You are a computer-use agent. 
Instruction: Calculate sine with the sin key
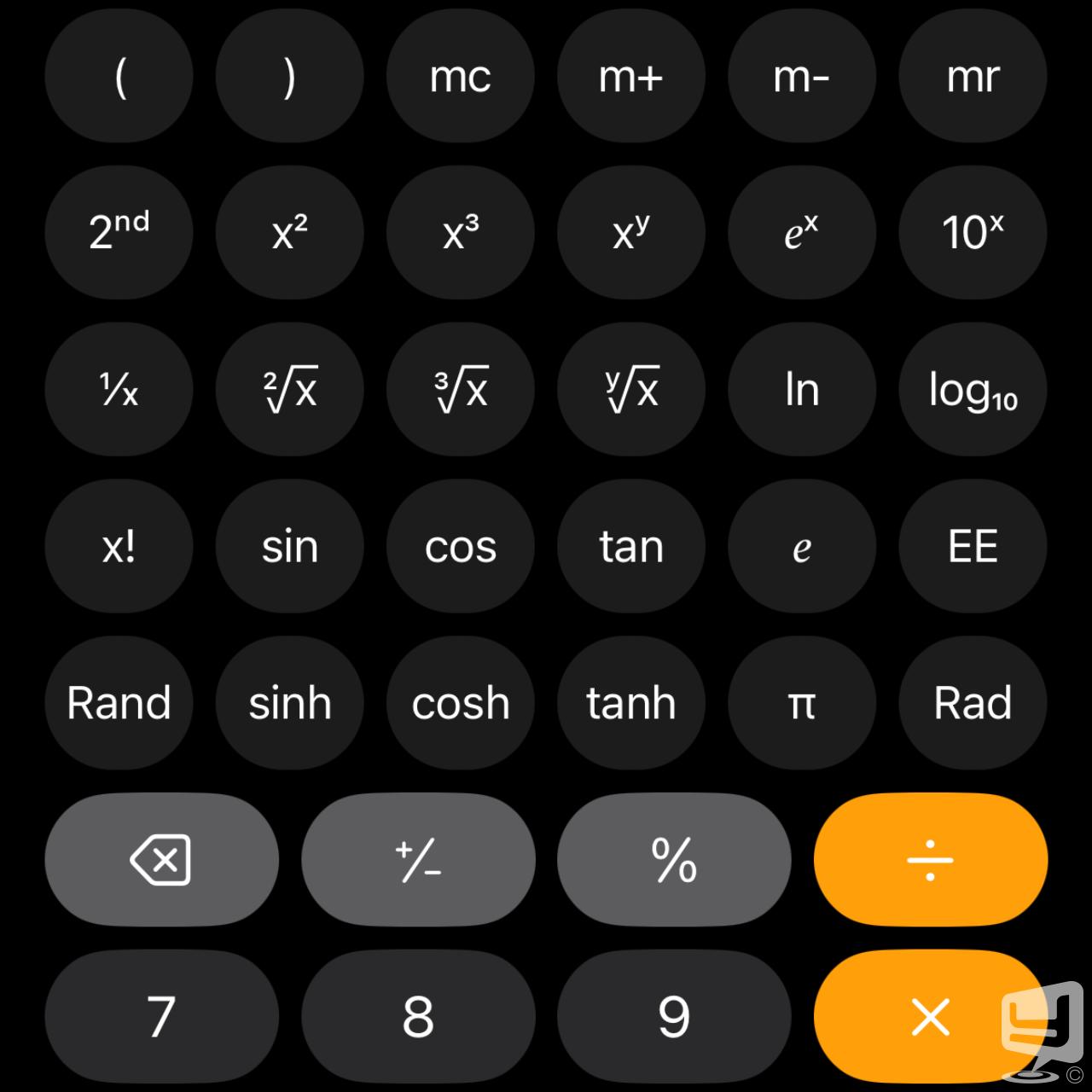click(290, 546)
